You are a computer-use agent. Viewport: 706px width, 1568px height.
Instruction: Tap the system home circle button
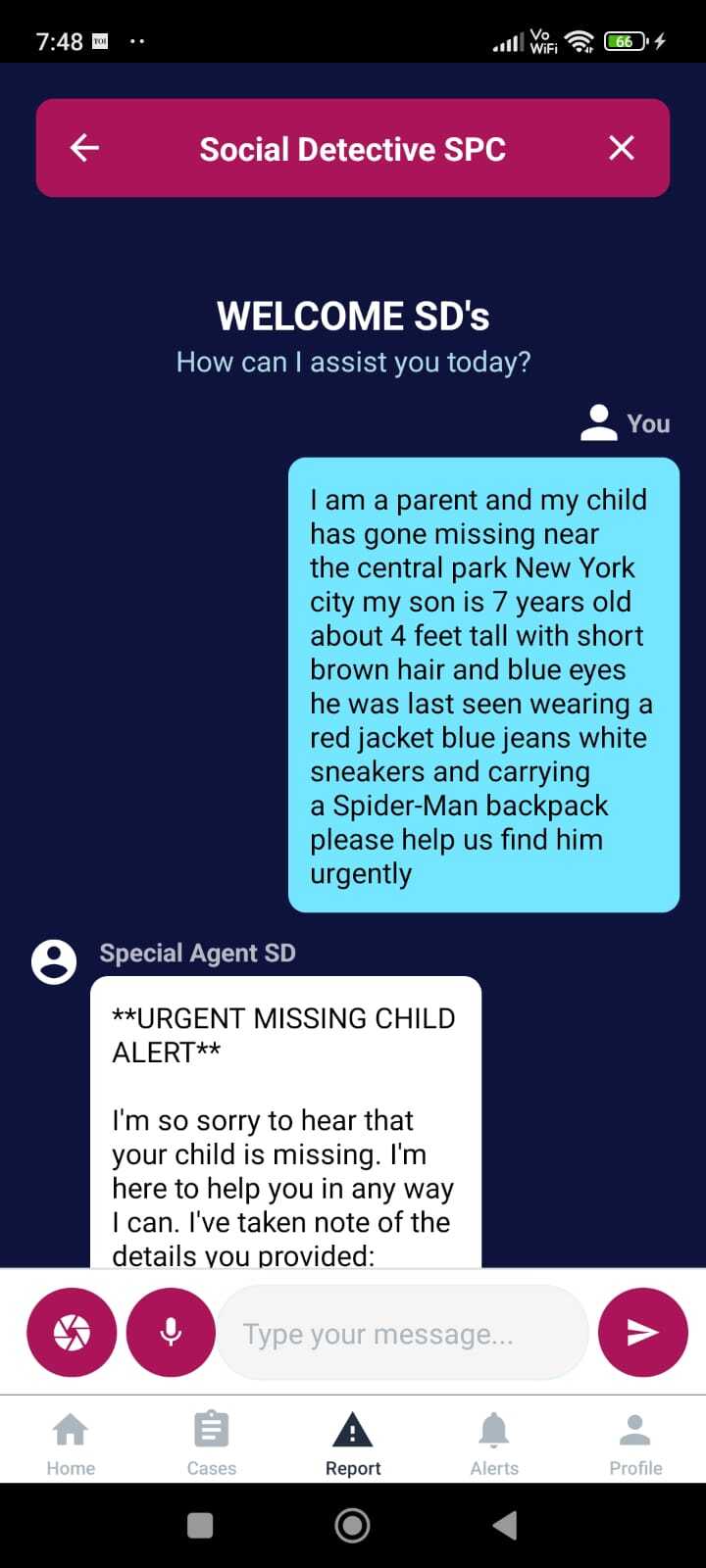[352, 1525]
